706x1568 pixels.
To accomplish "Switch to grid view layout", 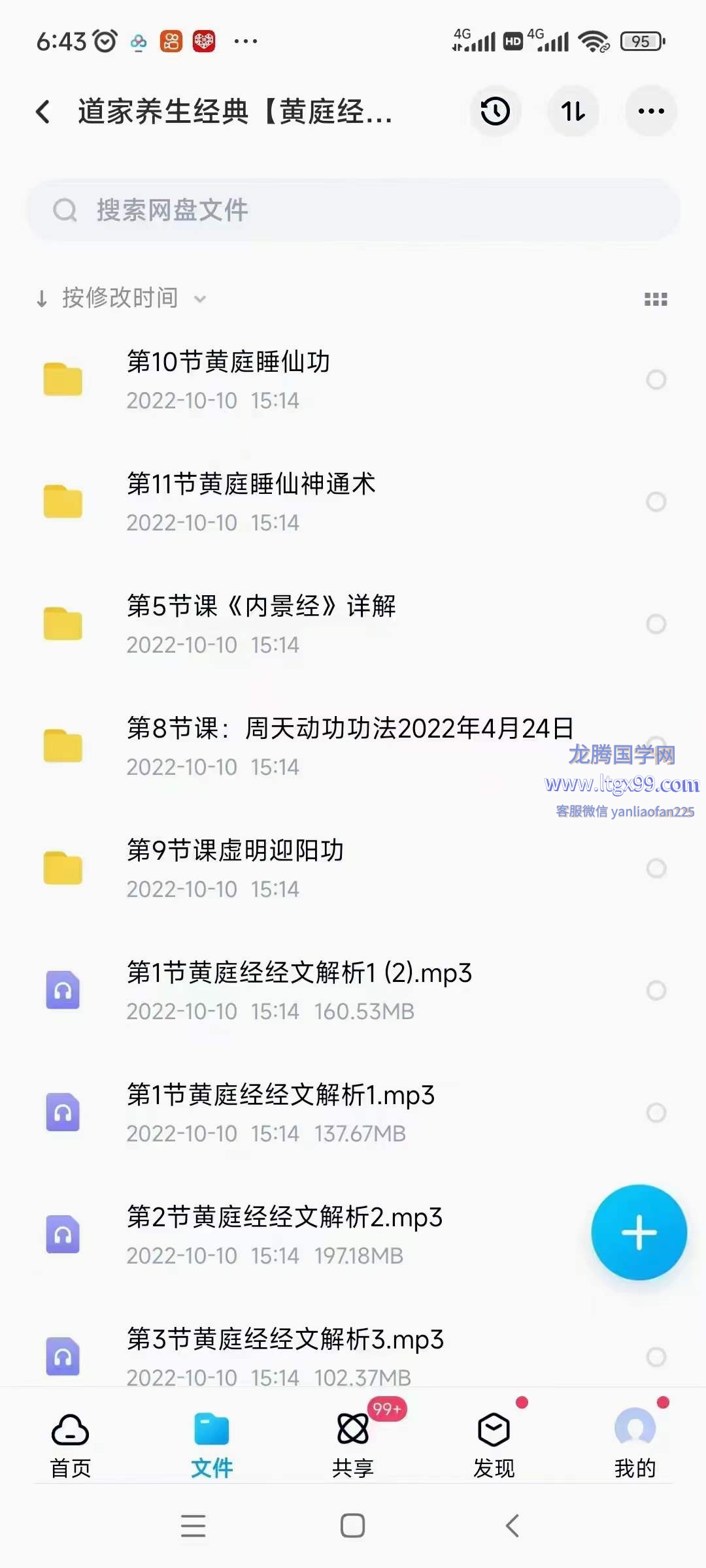I will pyautogui.click(x=656, y=299).
